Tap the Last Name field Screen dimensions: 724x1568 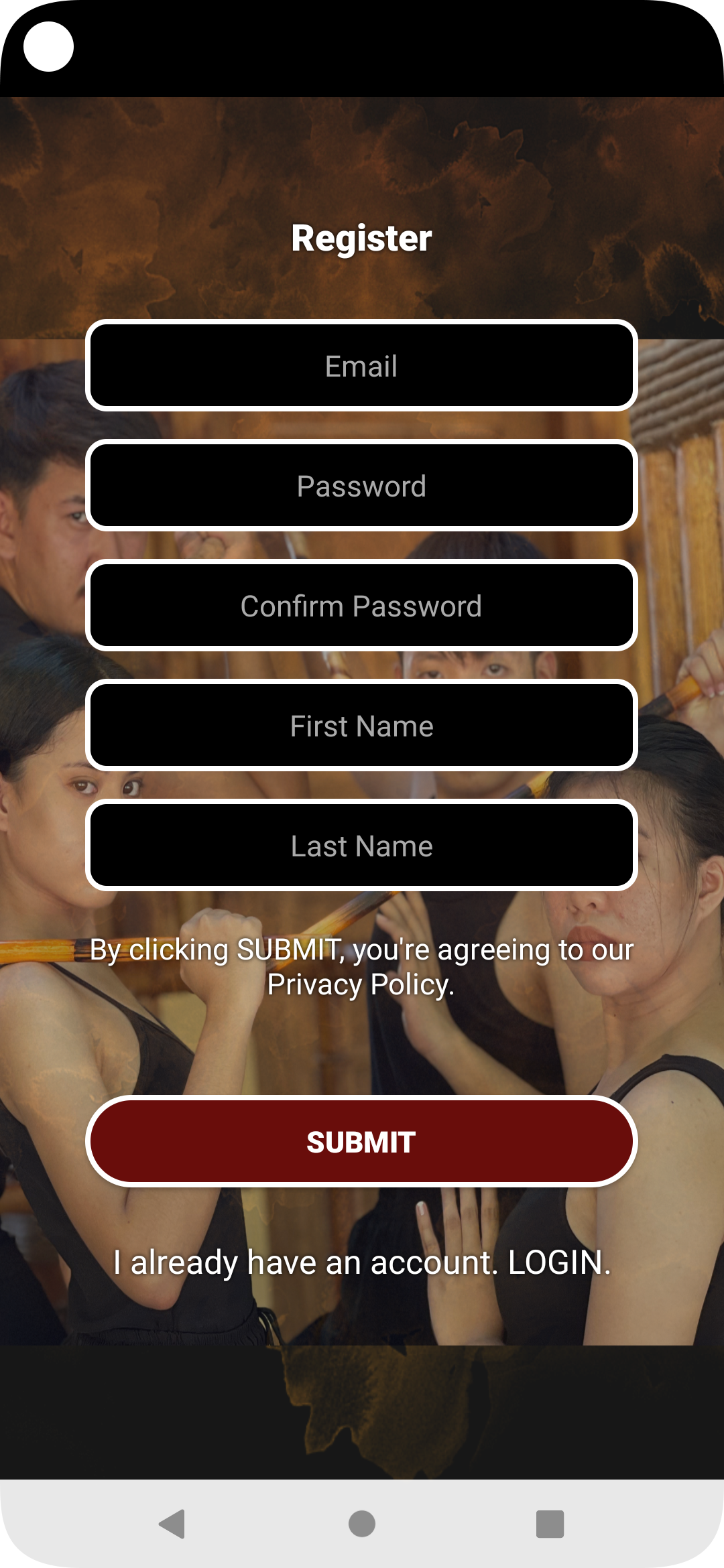(361, 846)
